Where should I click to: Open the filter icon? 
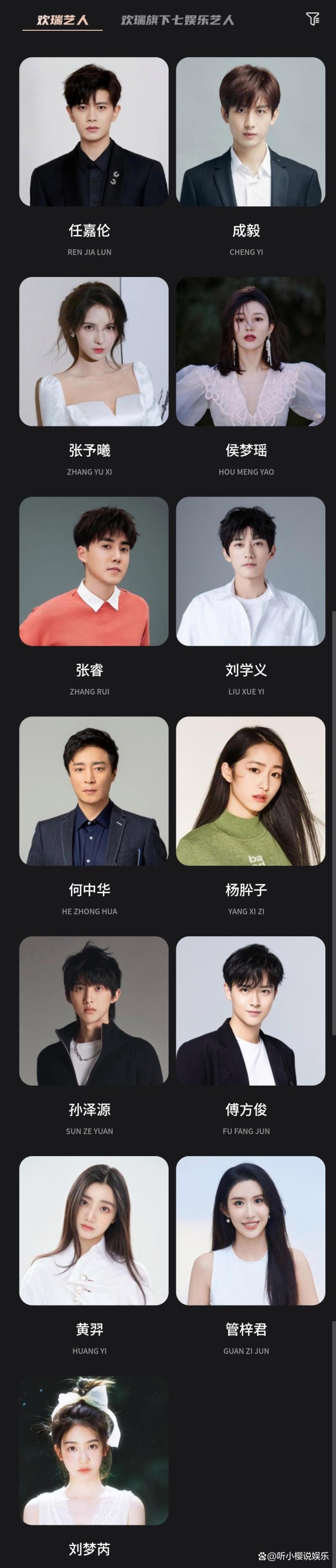pyautogui.click(x=312, y=19)
